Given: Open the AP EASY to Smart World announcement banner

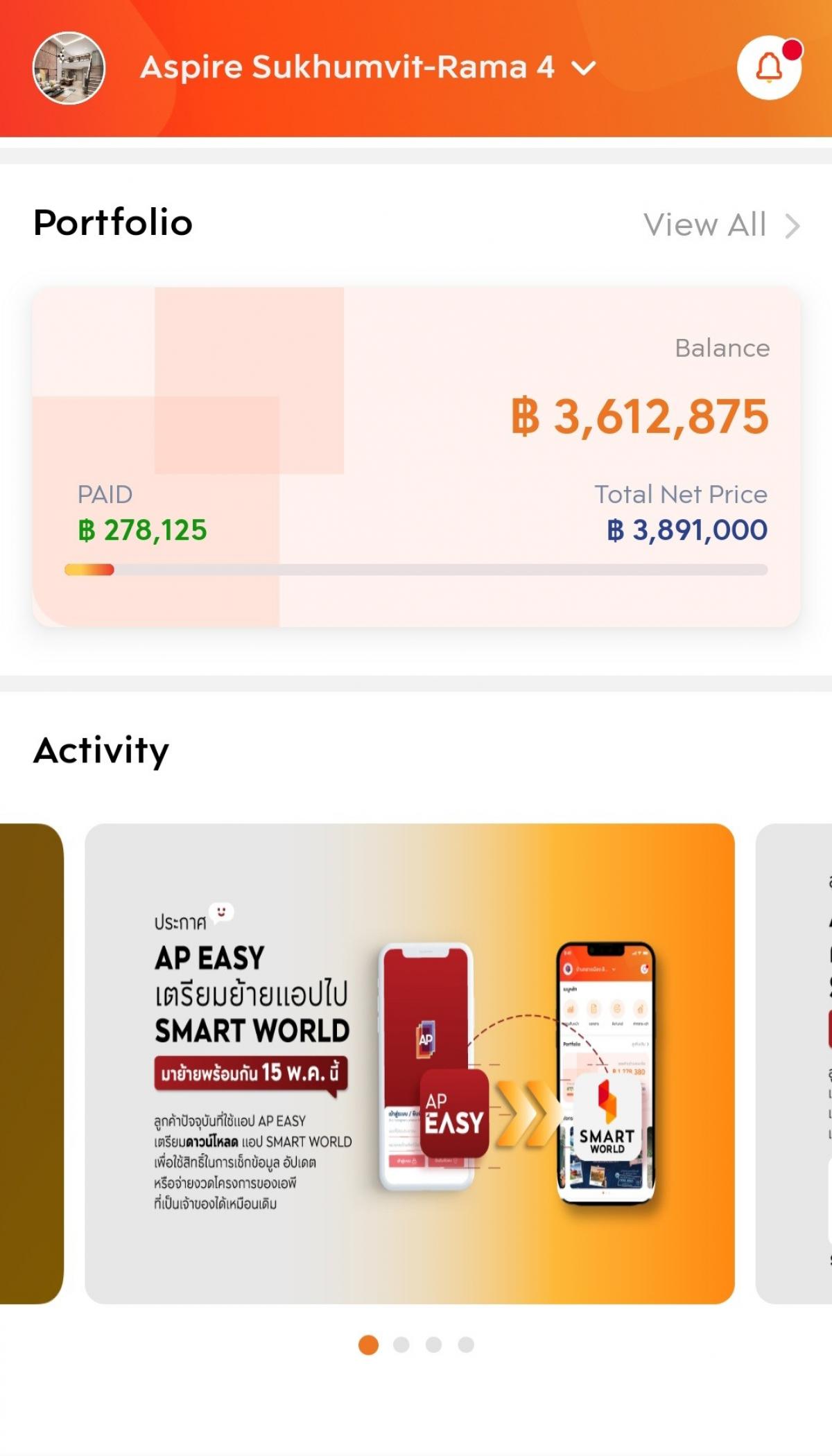Looking at the screenshot, I should (x=410, y=1063).
